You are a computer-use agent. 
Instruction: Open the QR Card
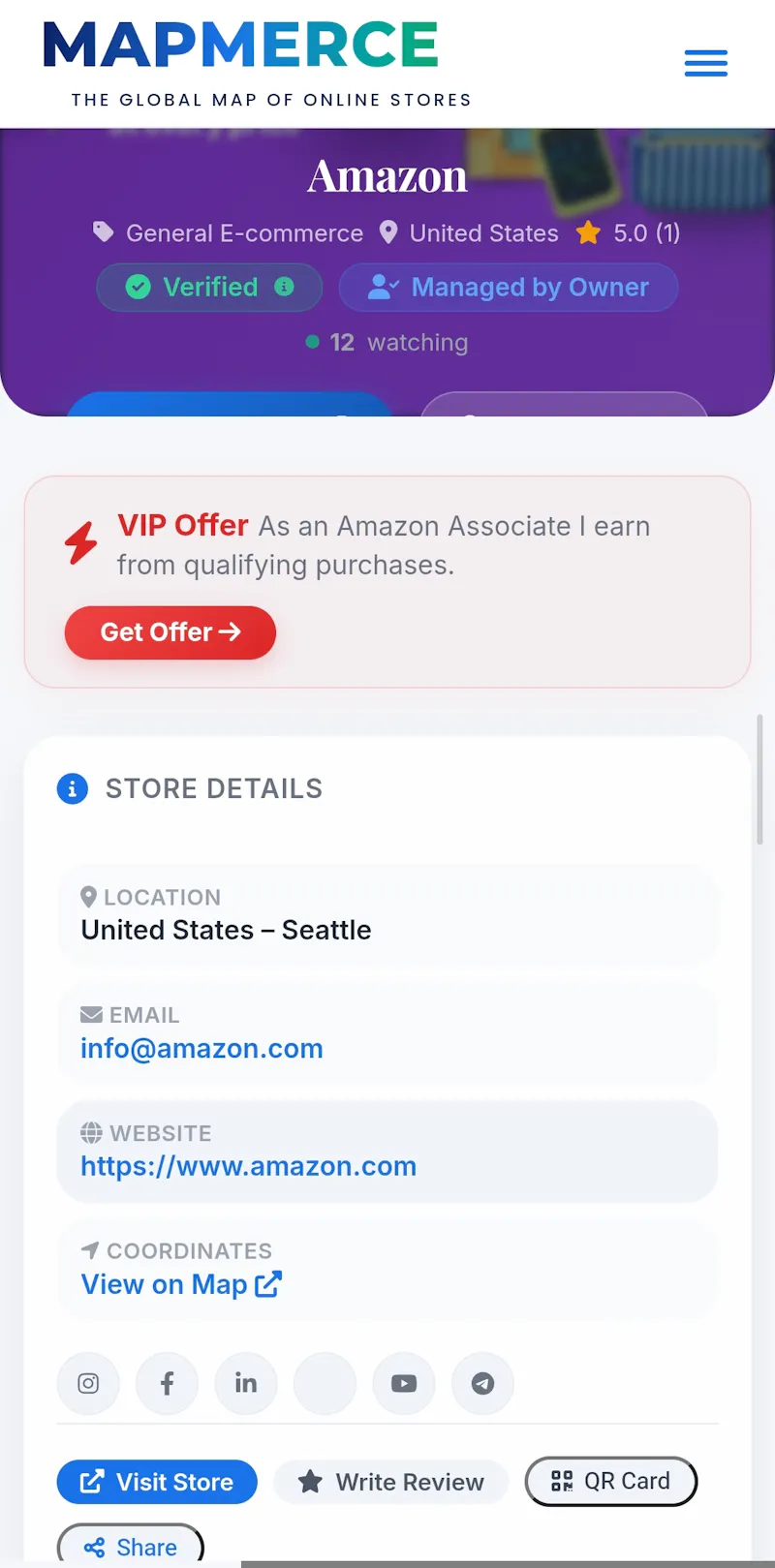(611, 1481)
